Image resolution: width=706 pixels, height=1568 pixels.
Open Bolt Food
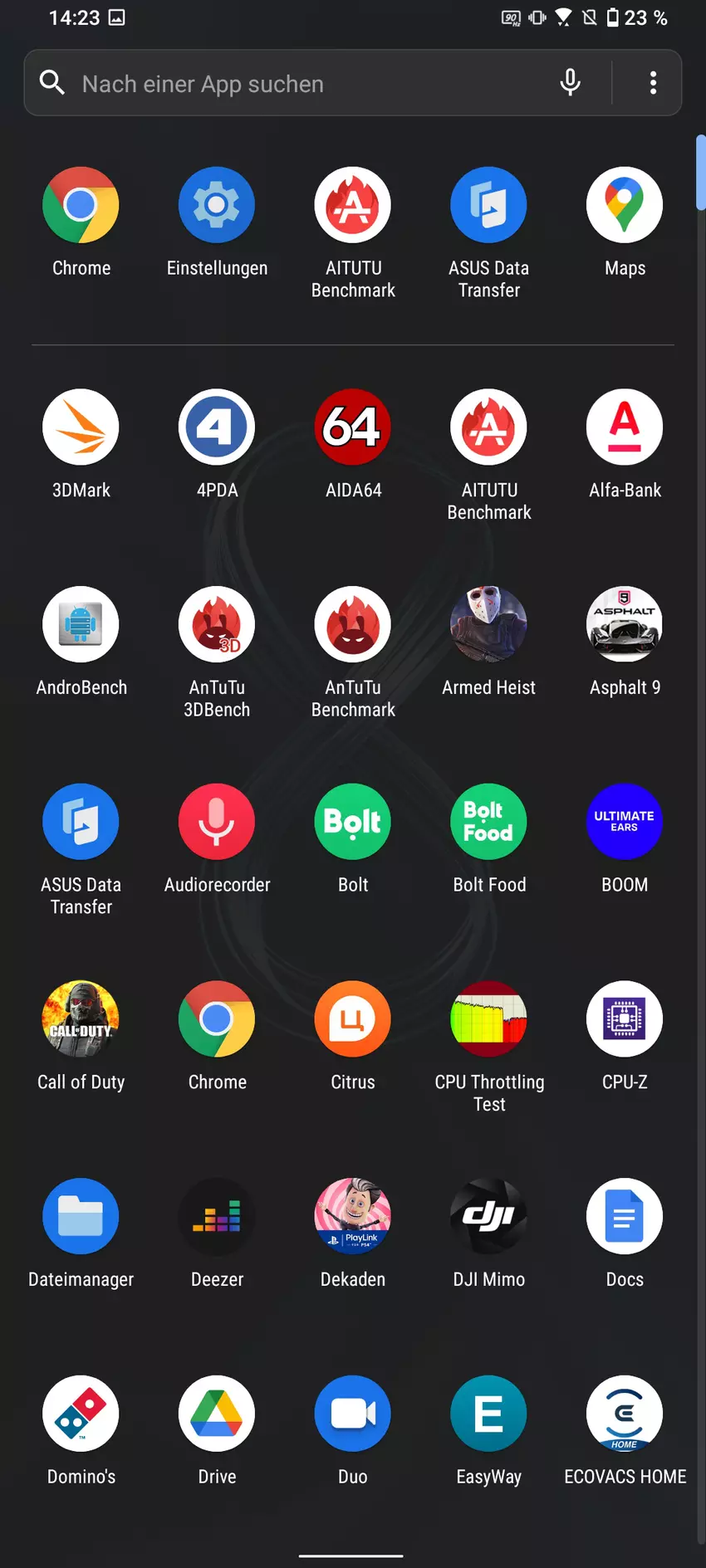[488, 822]
